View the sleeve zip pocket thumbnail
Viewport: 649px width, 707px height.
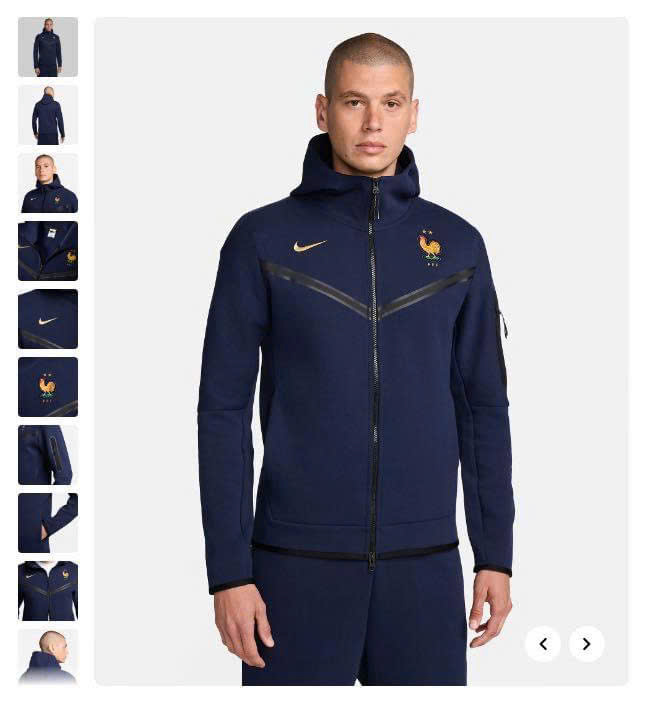[48, 455]
